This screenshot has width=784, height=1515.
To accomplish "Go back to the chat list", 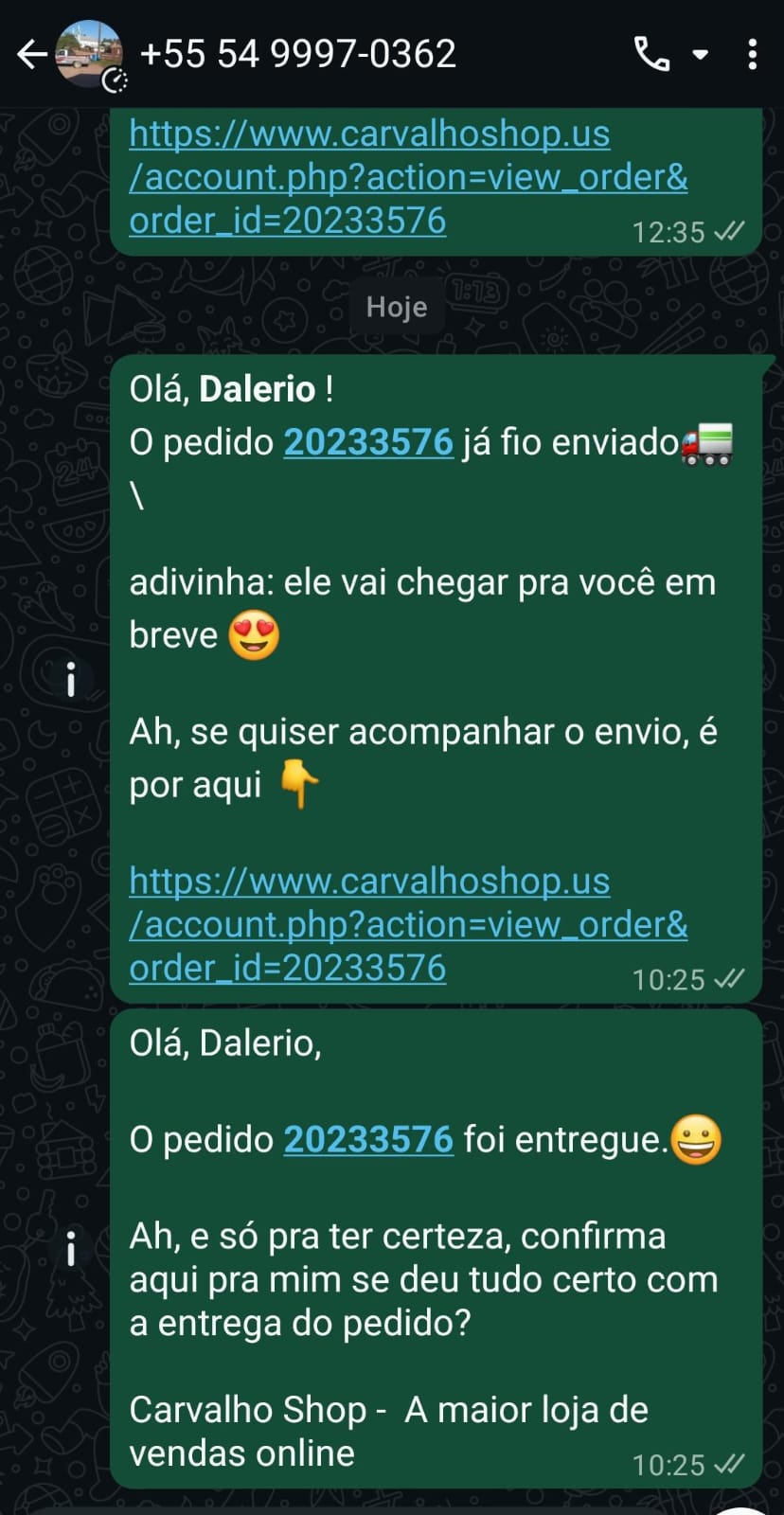I will 32,55.
